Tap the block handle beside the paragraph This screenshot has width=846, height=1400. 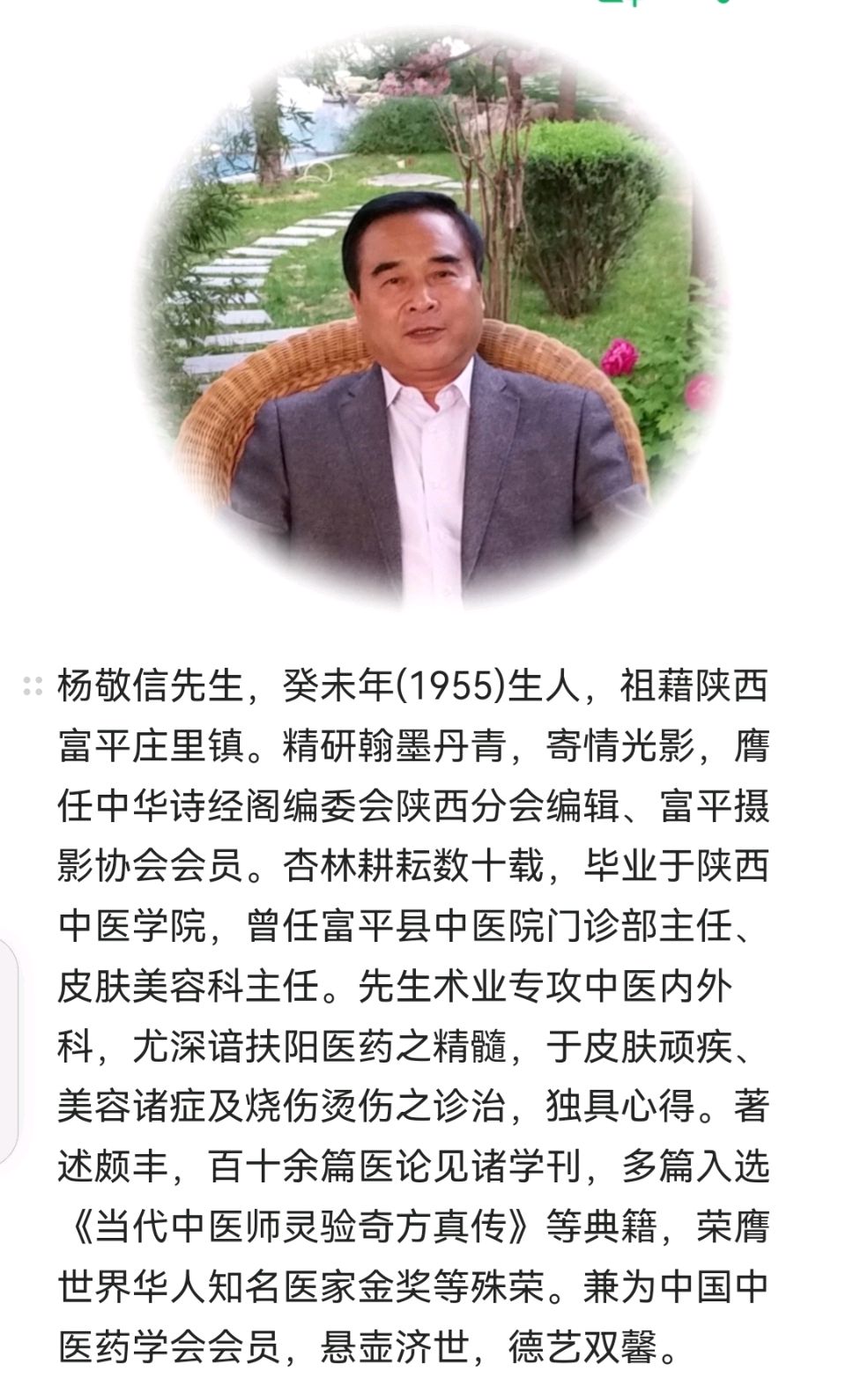tap(33, 686)
